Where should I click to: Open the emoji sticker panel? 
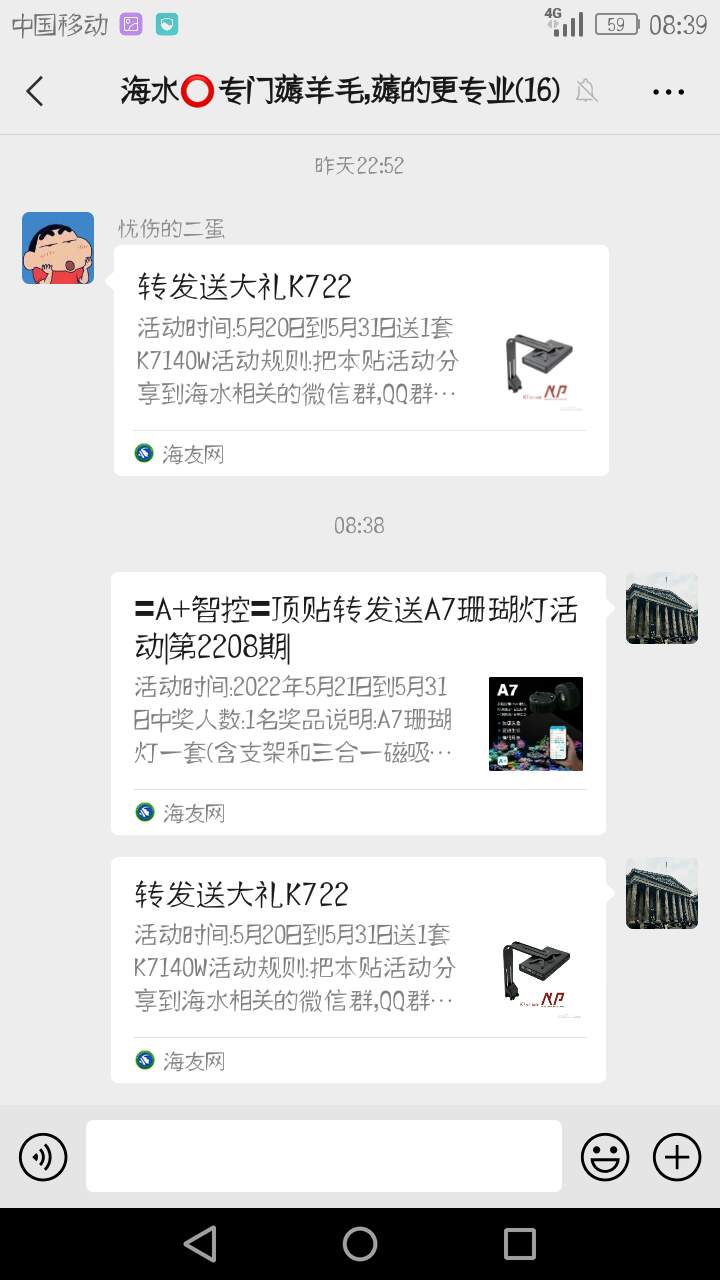(x=605, y=1157)
